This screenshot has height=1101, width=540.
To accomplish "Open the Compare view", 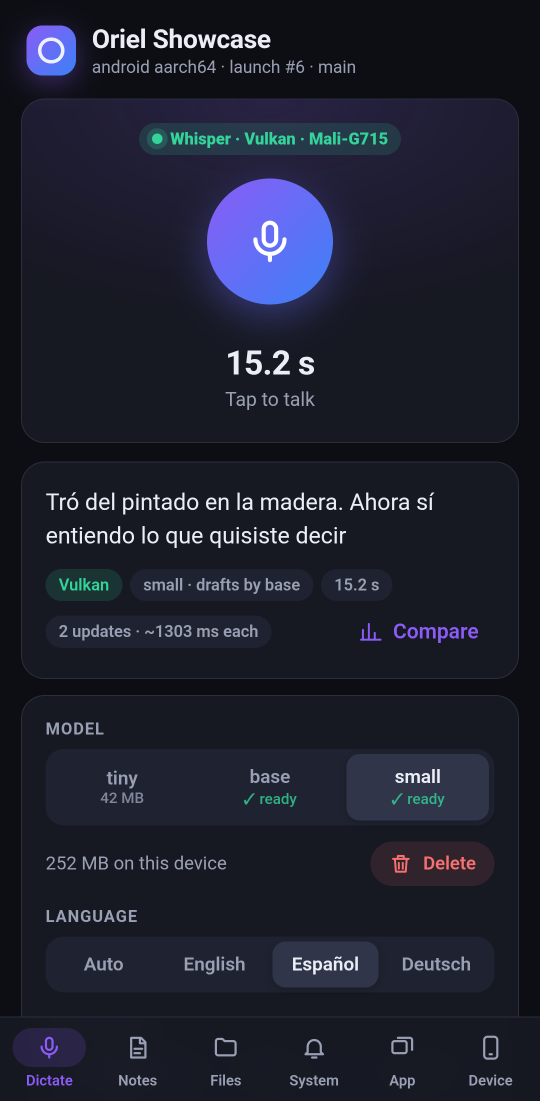I will 419,631.
